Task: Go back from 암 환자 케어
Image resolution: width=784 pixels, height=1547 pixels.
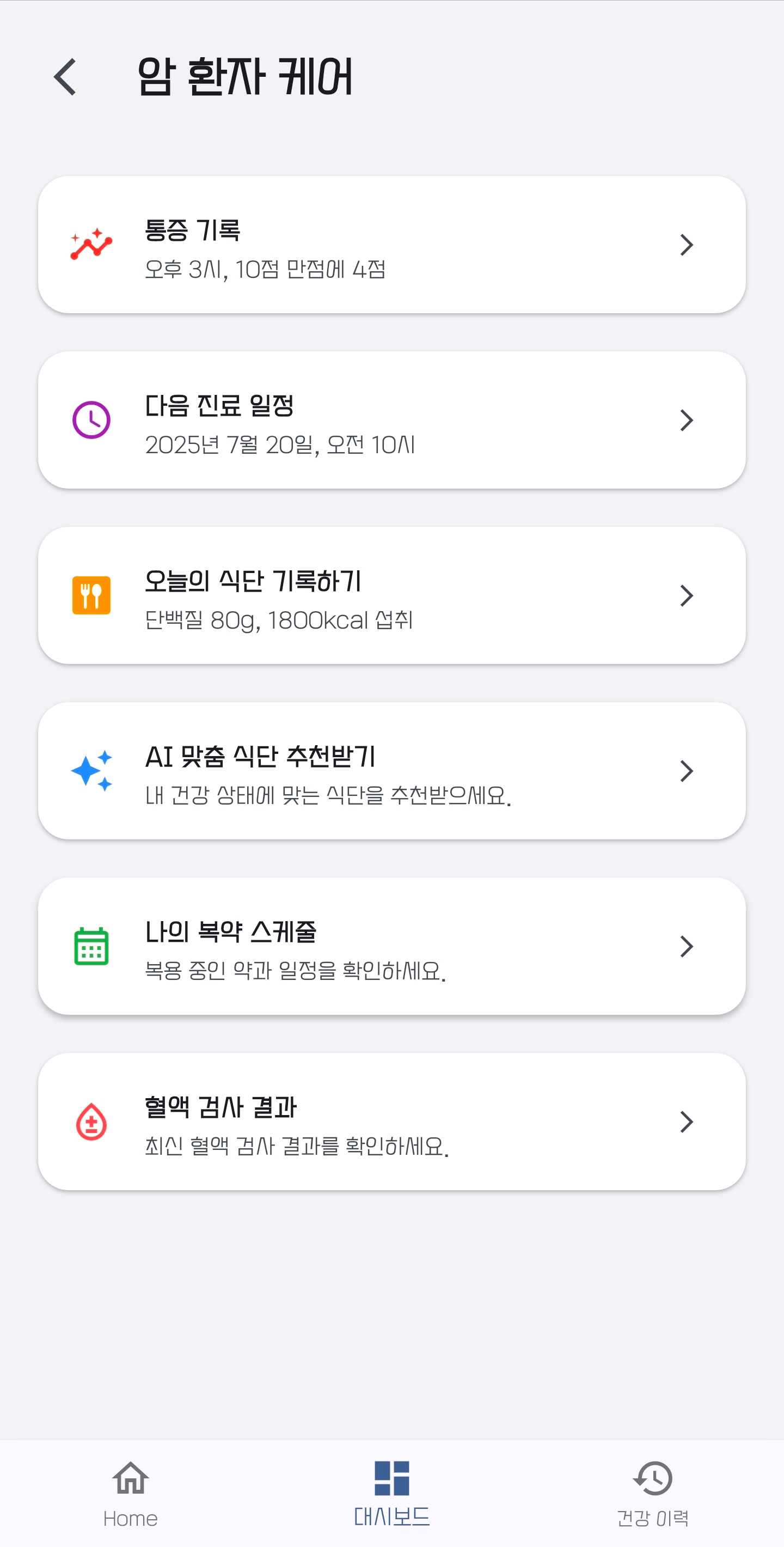Action: pyautogui.click(x=65, y=77)
